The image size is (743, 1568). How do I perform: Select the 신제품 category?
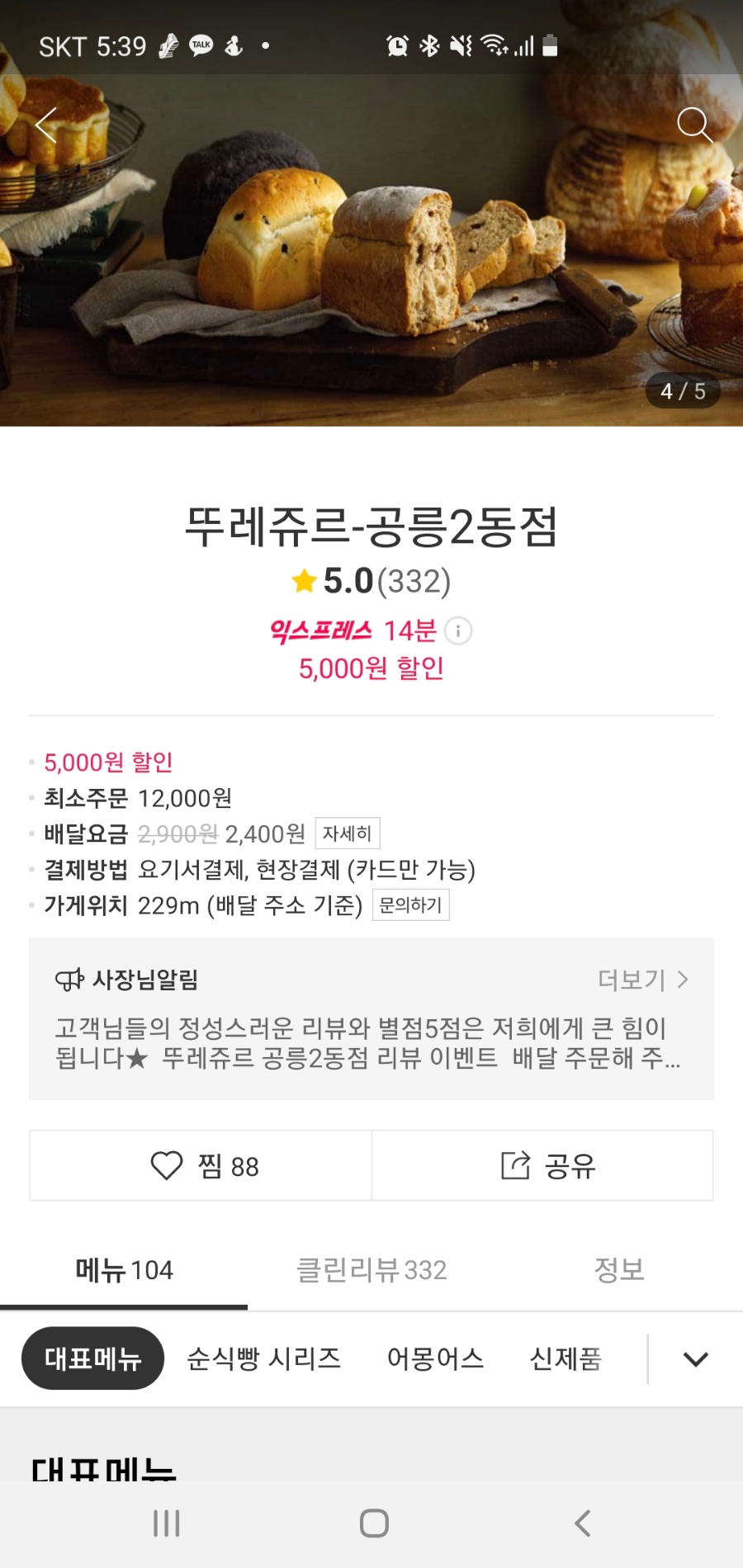[x=566, y=1358]
